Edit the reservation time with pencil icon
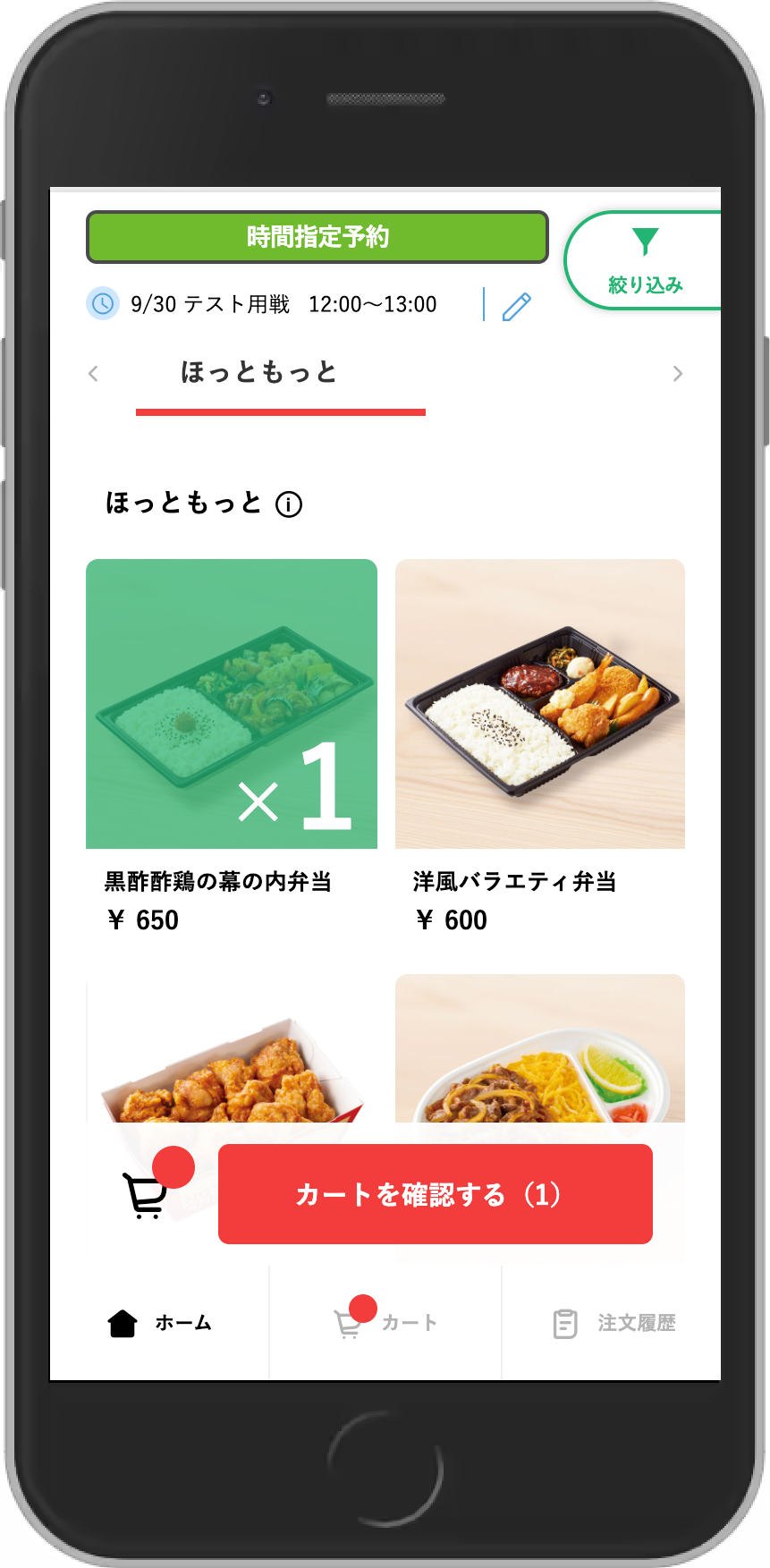 [516, 306]
